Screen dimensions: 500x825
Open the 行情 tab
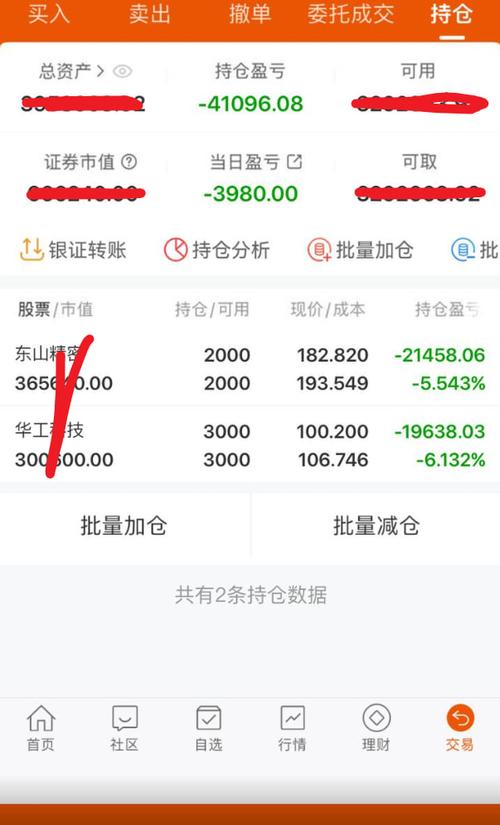coord(292,728)
